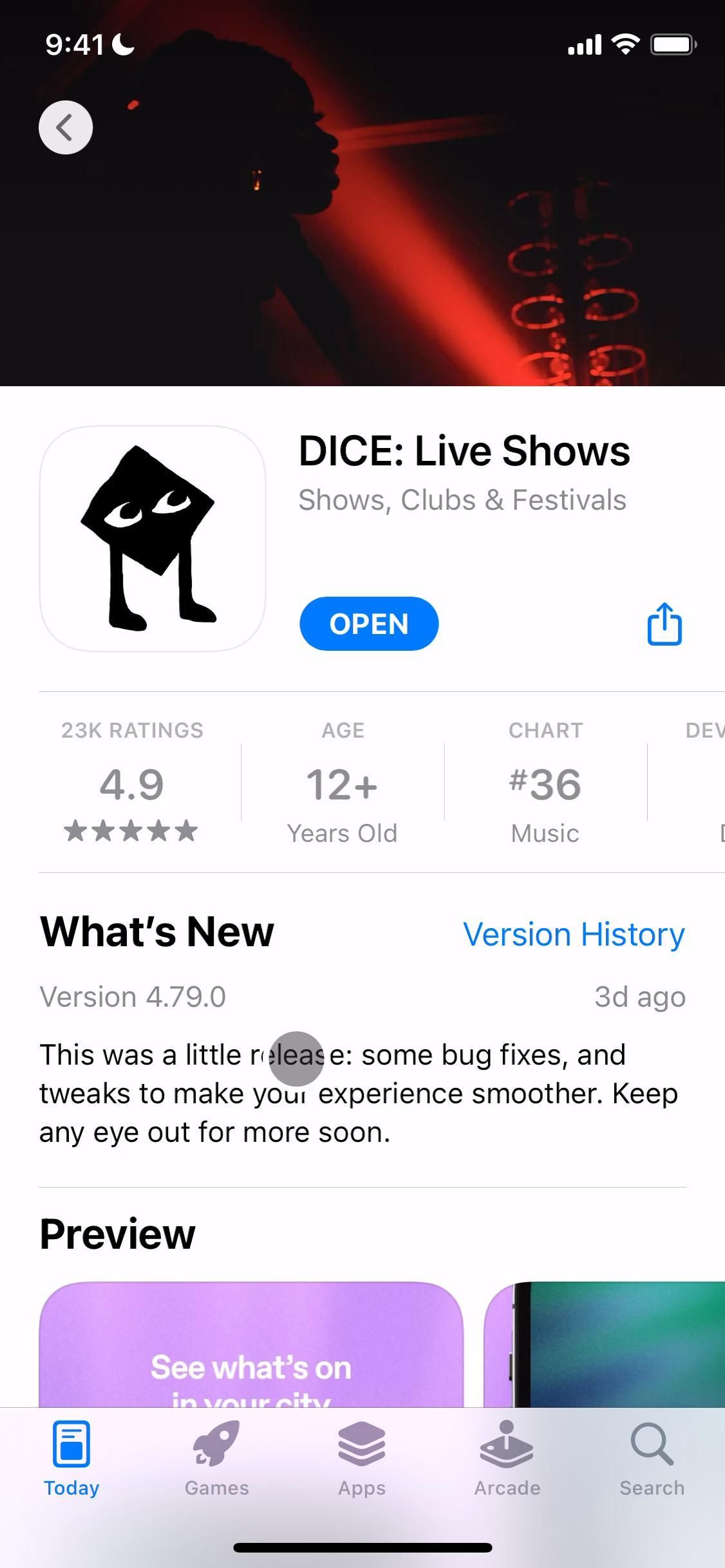The height and width of the screenshot is (1568, 725).
Task: Switch to the Games tab
Action: (x=216, y=1460)
